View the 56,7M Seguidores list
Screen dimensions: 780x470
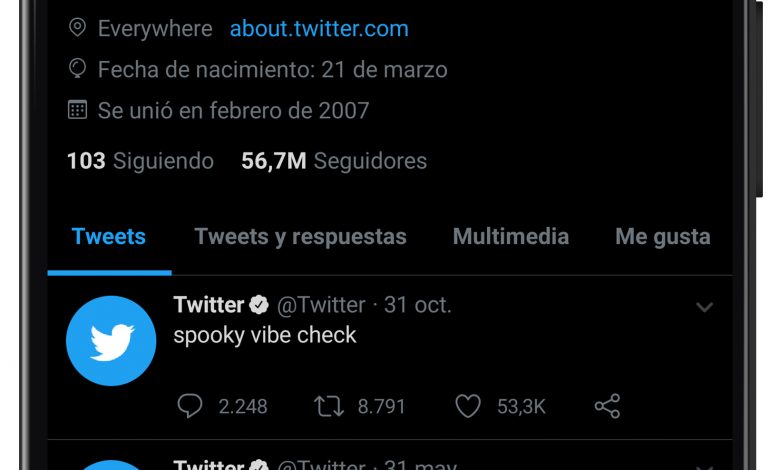334,161
